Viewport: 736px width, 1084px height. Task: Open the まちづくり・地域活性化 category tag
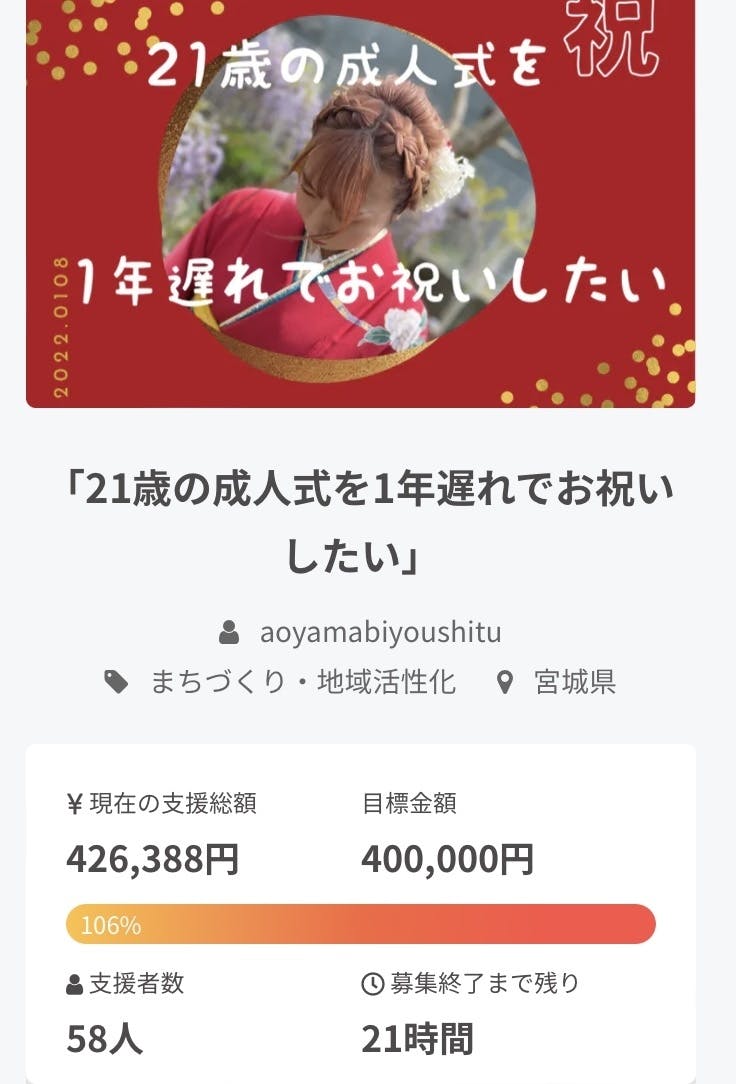pos(302,682)
